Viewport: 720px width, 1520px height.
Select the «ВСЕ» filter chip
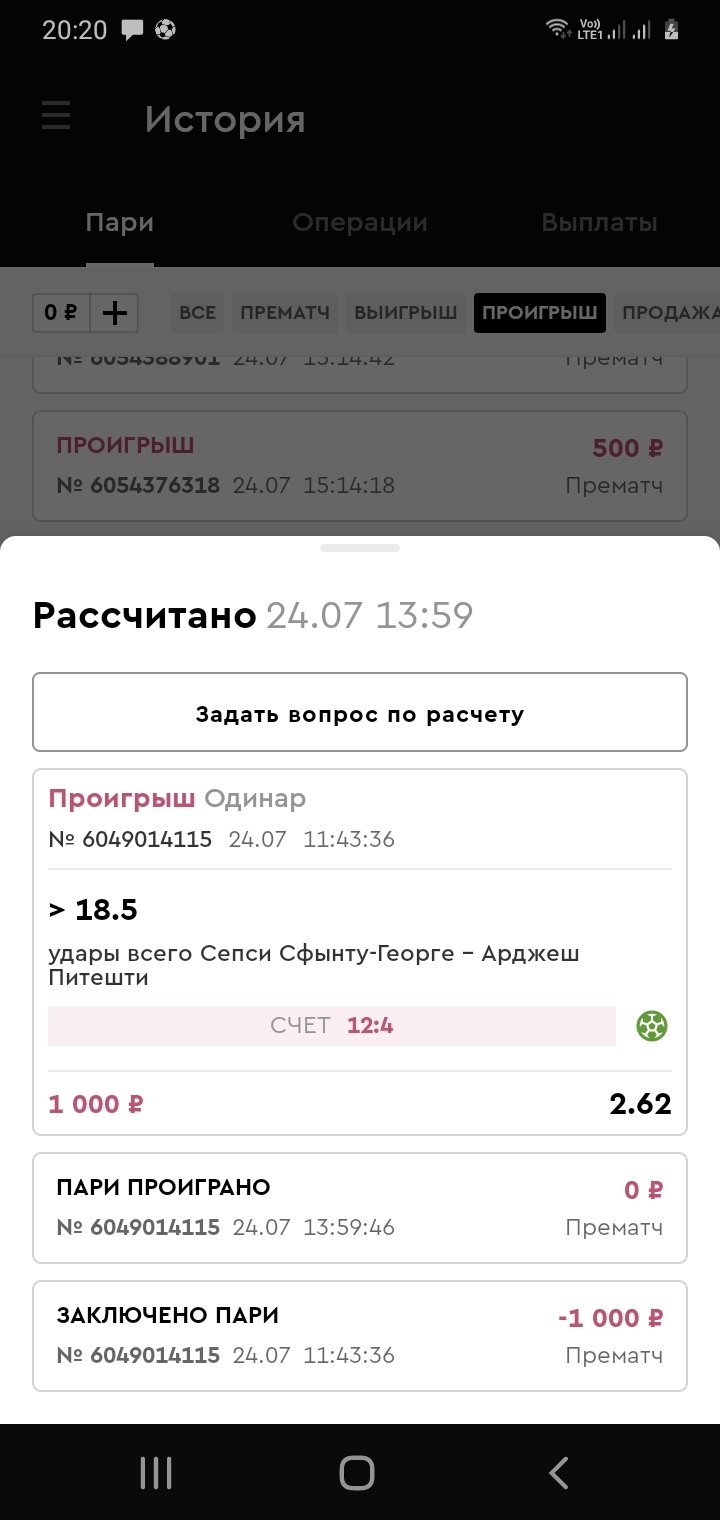pyautogui.click(x=197, y=313)
